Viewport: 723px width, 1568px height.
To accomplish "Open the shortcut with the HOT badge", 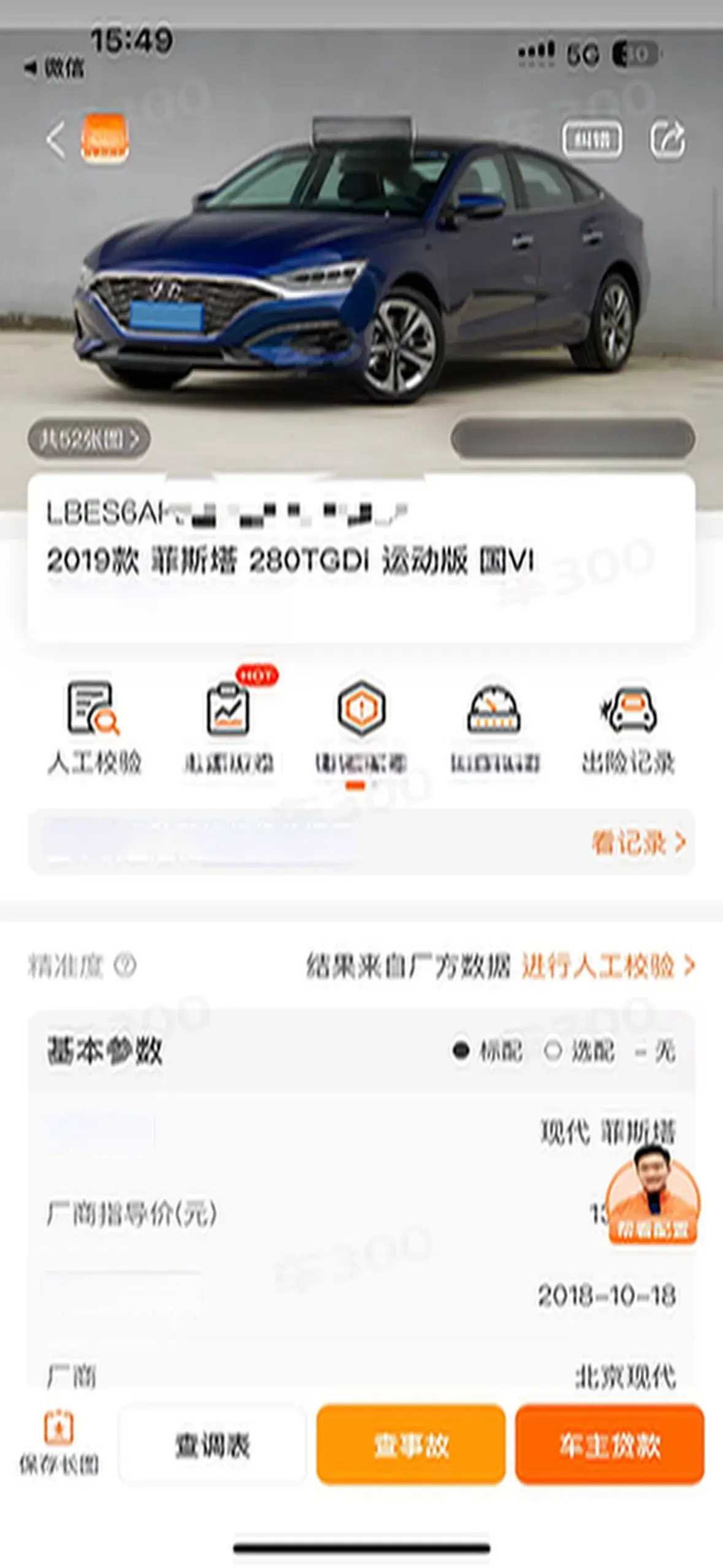I will pyautogui.click(x=228, y=728).
